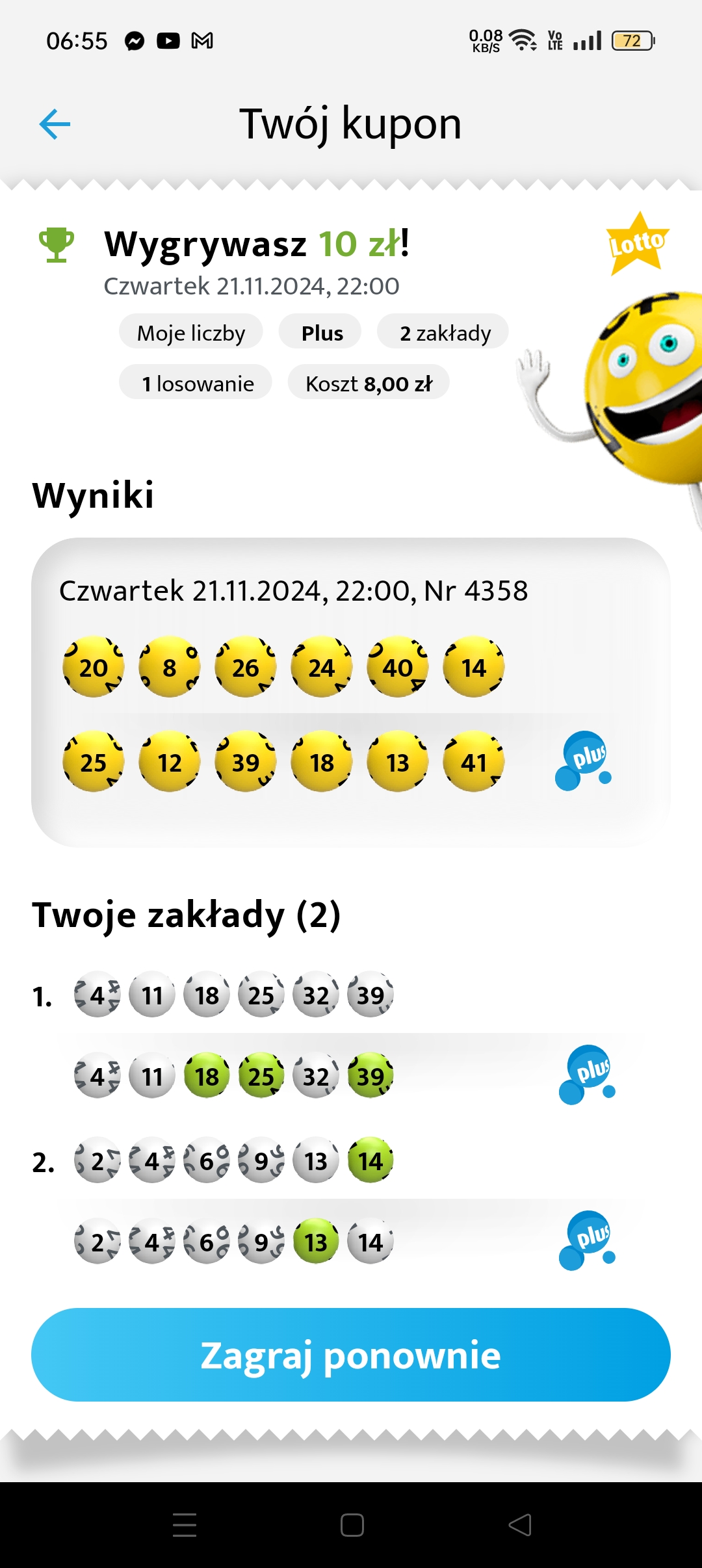The image size is (702, 1568).
Task: Tap the Zagraj ponownie button
Action: tap(351, 1354)
